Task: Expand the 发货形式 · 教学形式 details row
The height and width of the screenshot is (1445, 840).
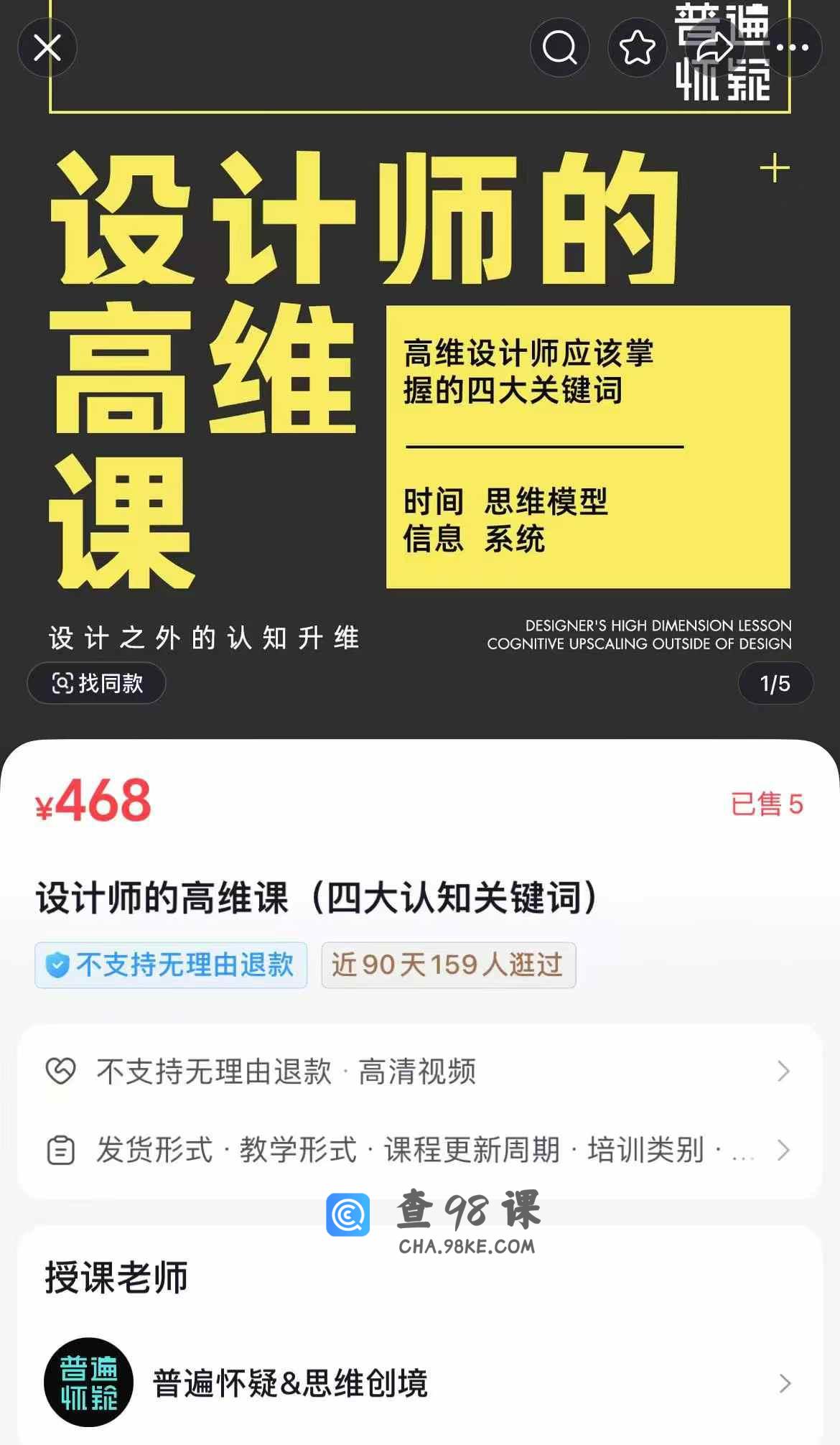Action: [419, 1150]
